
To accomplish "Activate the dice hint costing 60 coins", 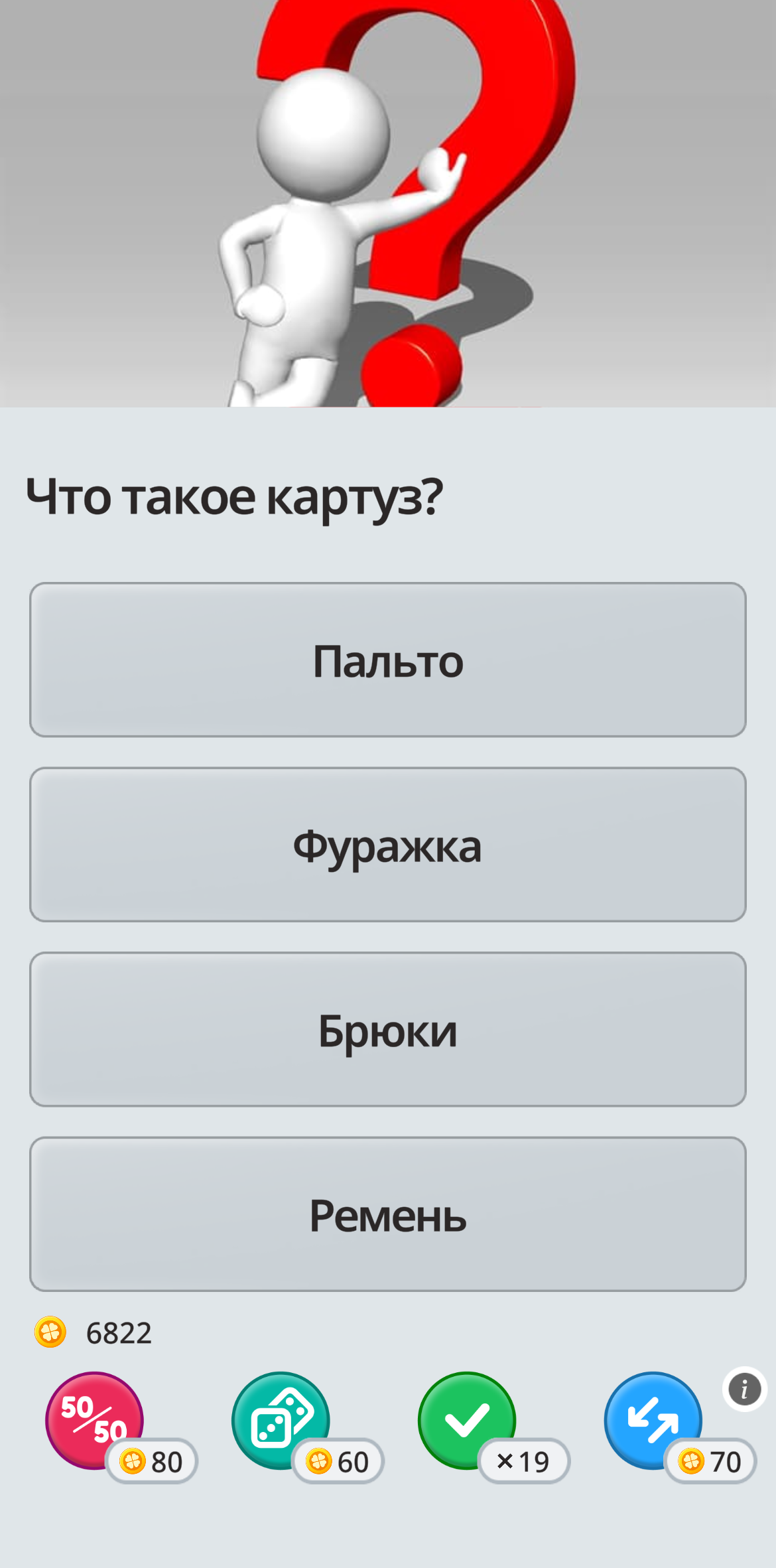I will click(x=281, y=1420).
